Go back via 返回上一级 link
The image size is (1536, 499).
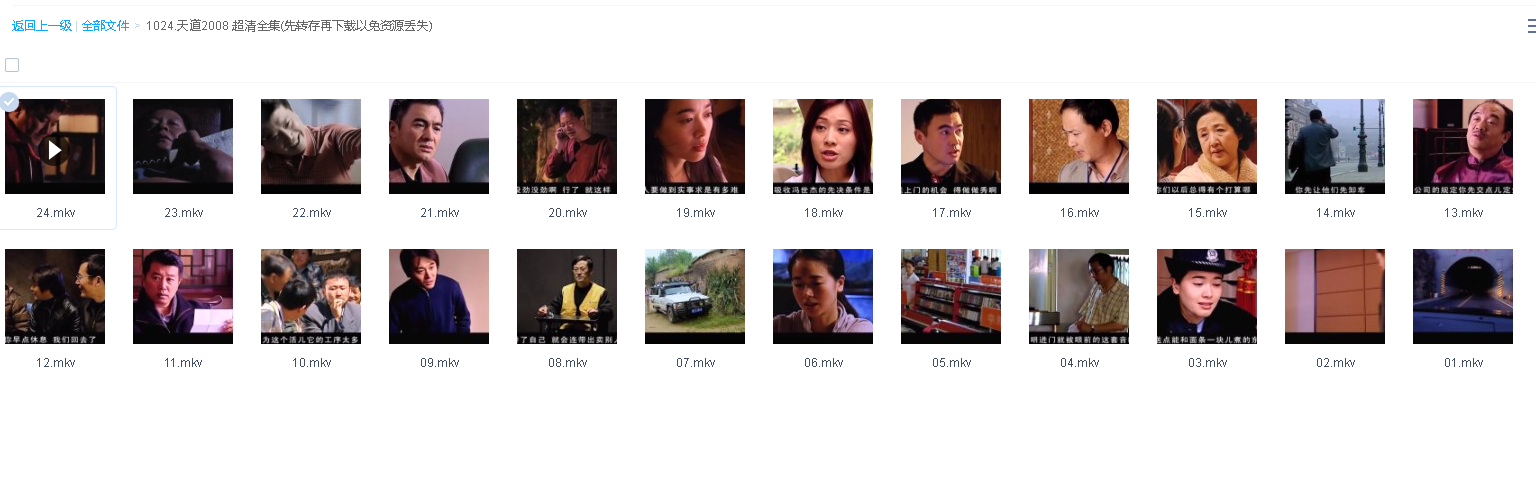tap(41, 26)
